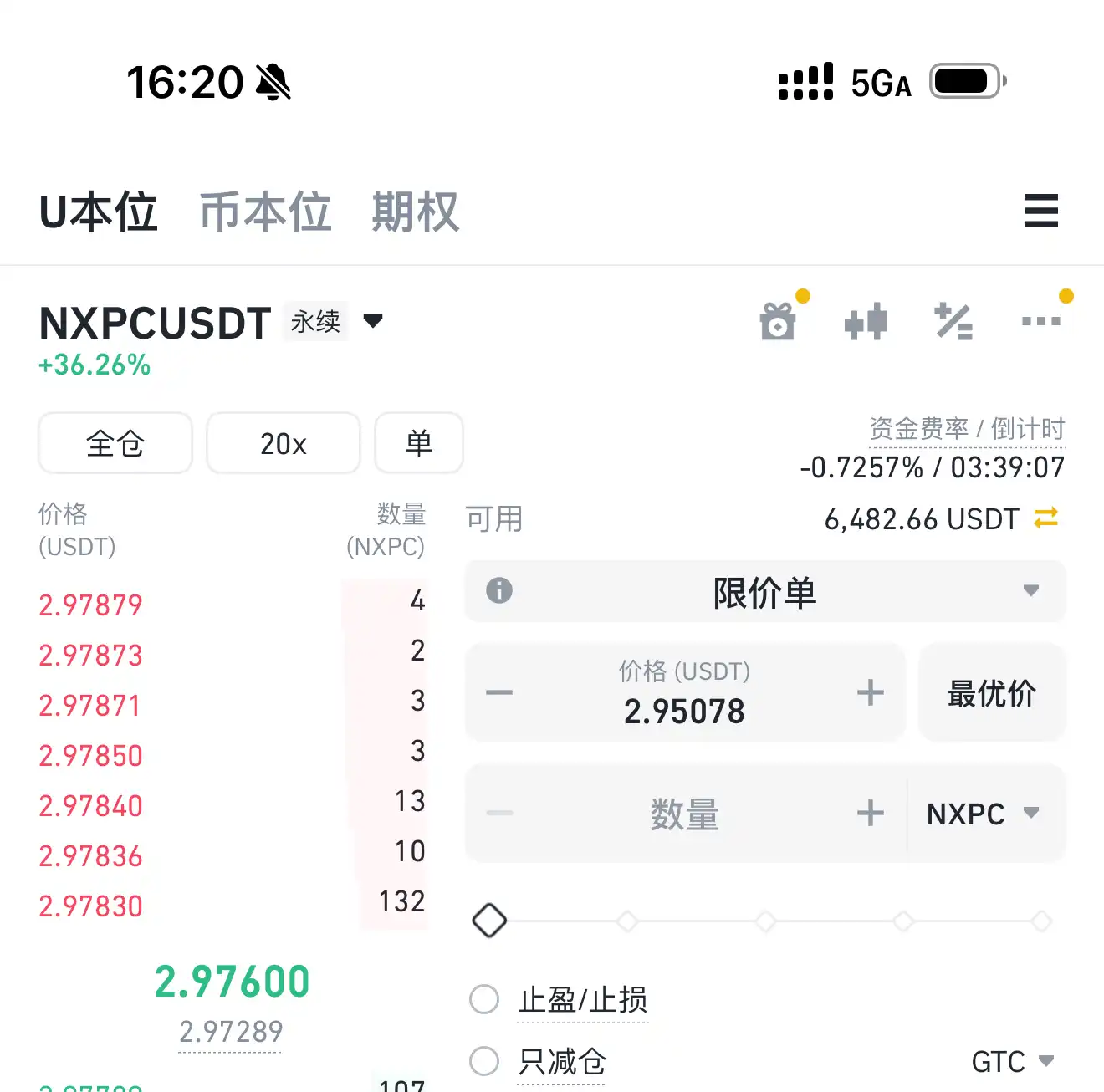1104x1092 pixels.
Task: Adjust the 20x leverage setting
Action: 284,443
